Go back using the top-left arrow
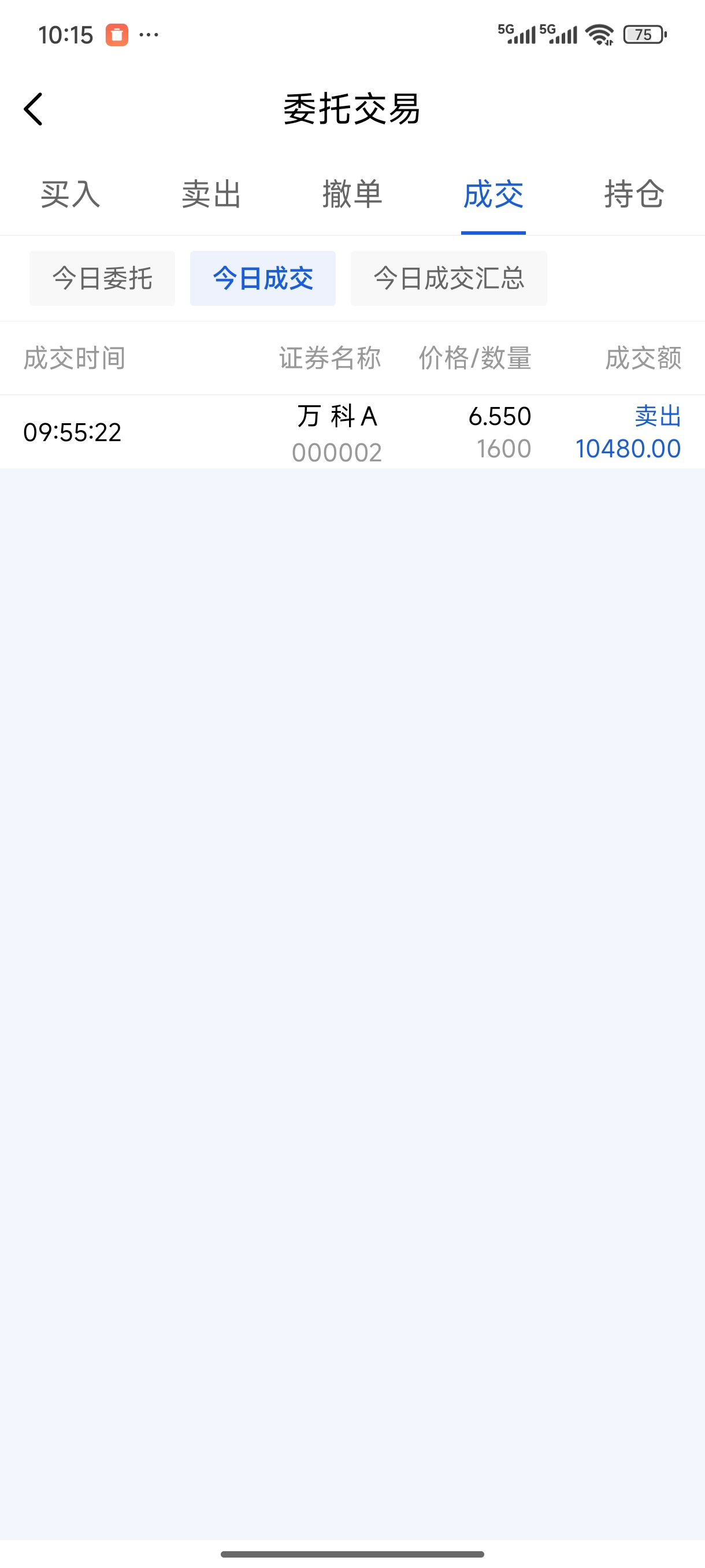 coord(34,109)
